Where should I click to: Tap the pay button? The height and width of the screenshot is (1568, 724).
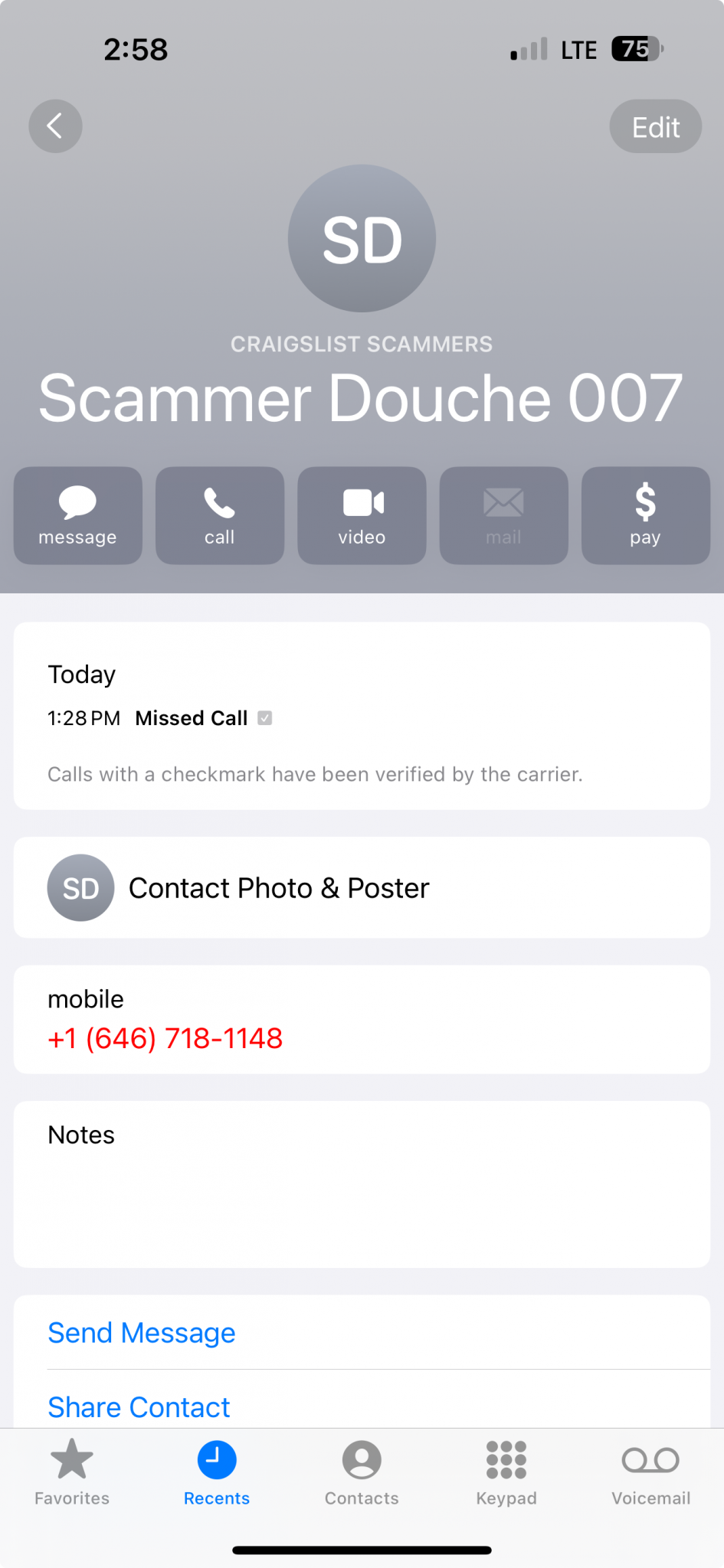(x=645, y=515)
